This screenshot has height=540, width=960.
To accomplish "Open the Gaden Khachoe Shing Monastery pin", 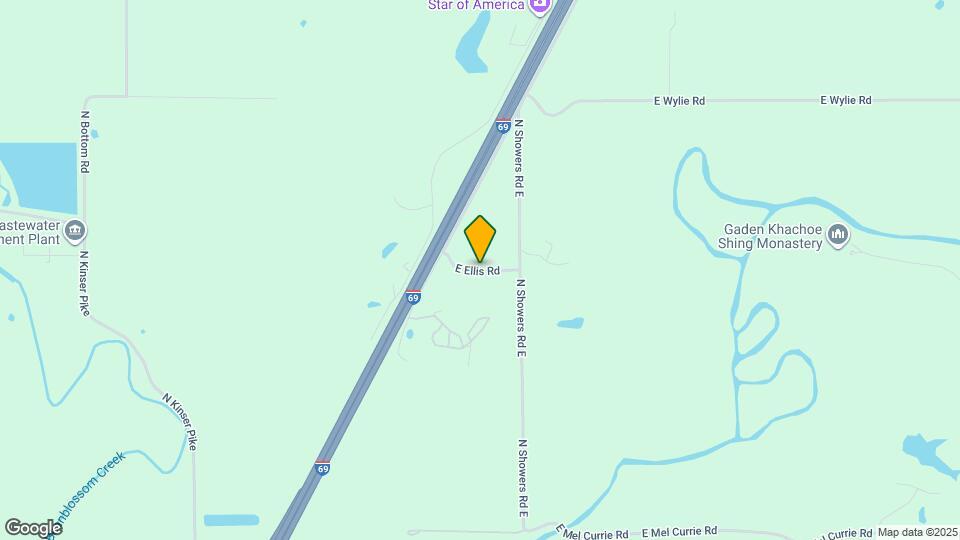I will tap(838, 236).
